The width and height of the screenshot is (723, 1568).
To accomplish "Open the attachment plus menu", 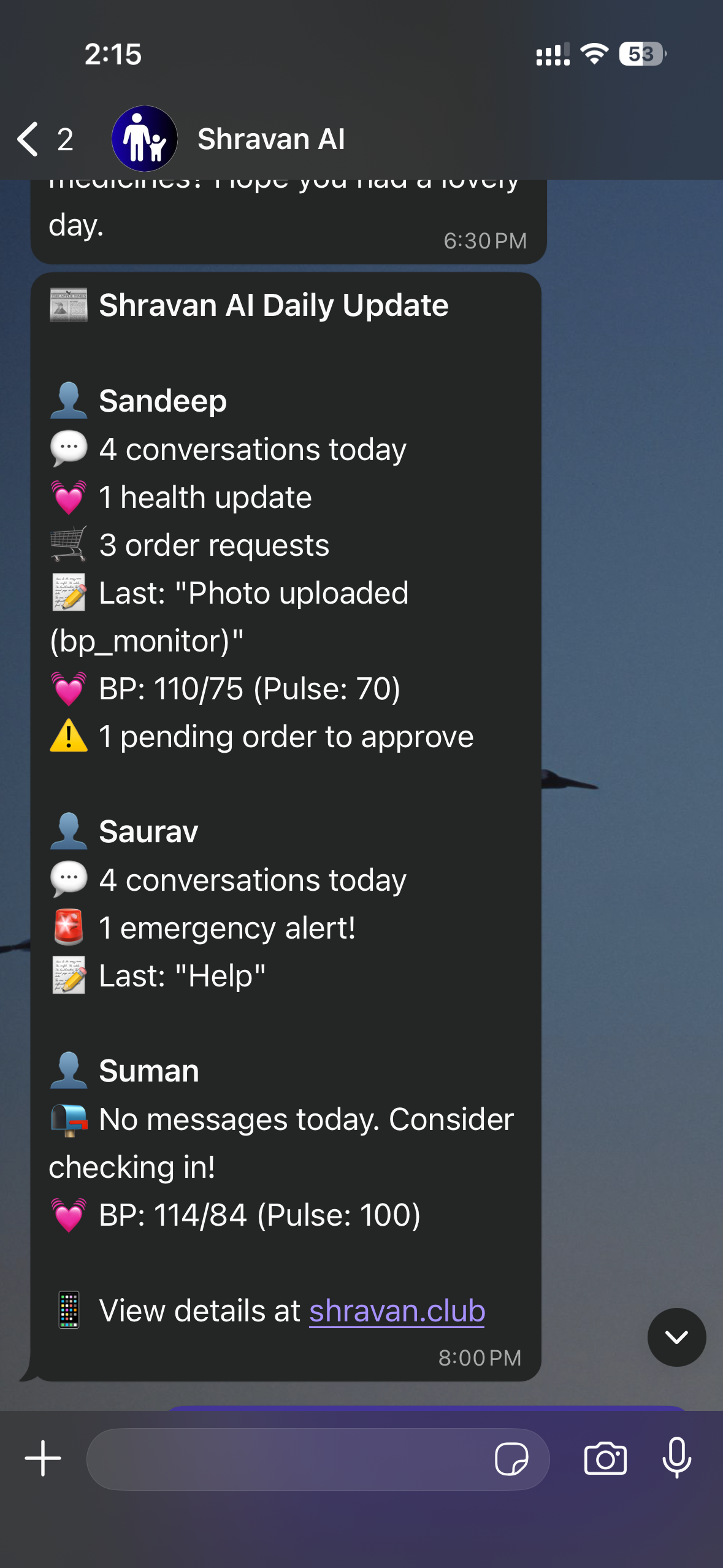I will click(43, 1458).
